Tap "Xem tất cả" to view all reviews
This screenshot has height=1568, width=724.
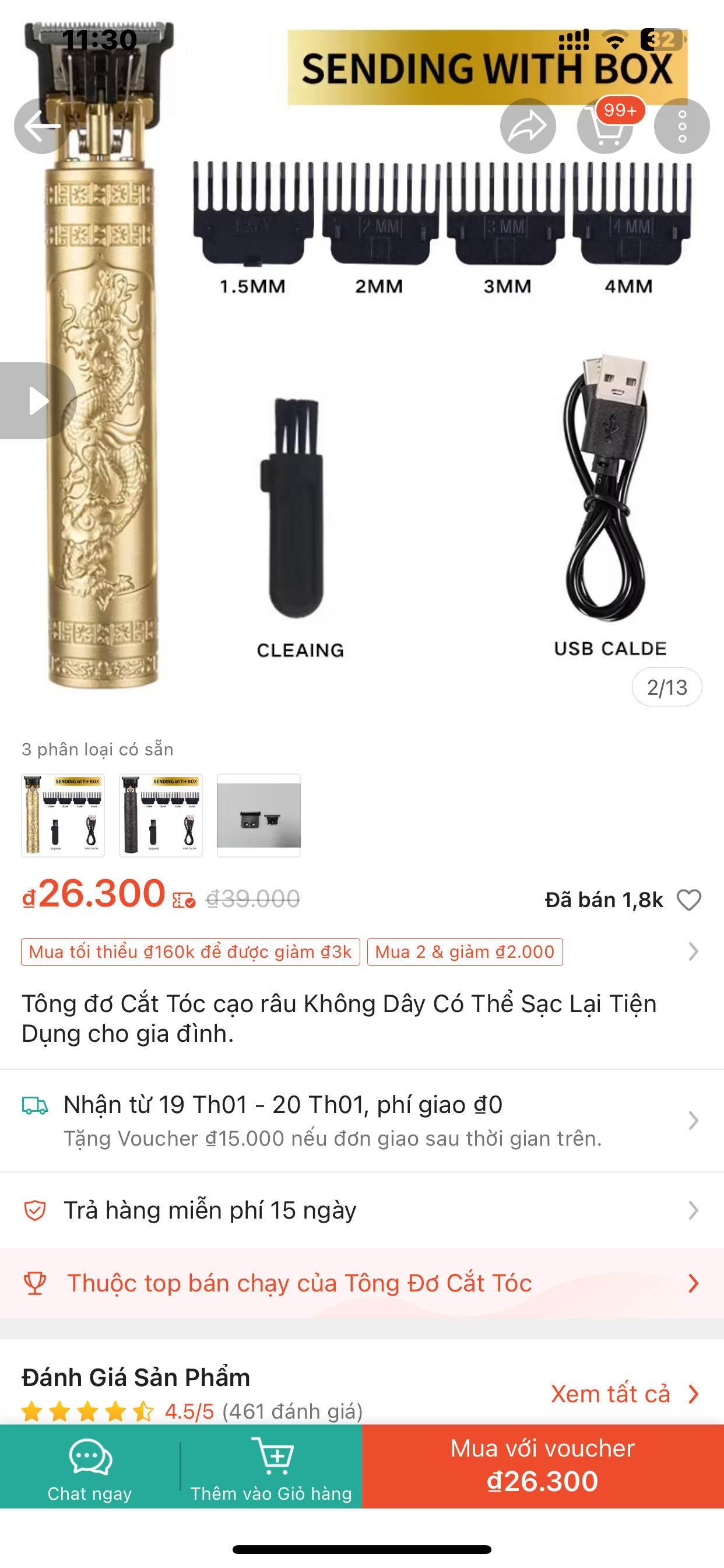pyautogui.click(x=624, y=1394)
